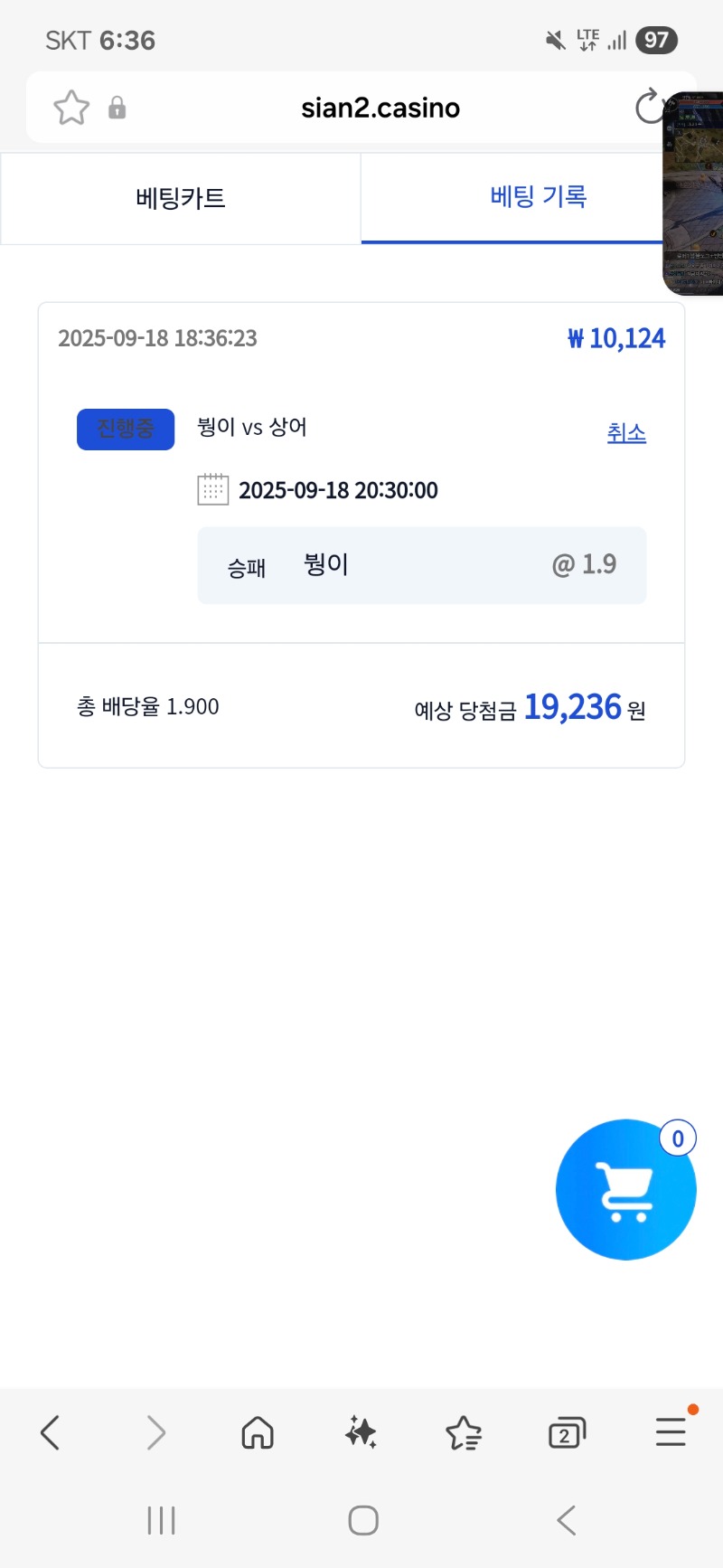
Task: Open the floating shopping cart button
Action: 625,1190
